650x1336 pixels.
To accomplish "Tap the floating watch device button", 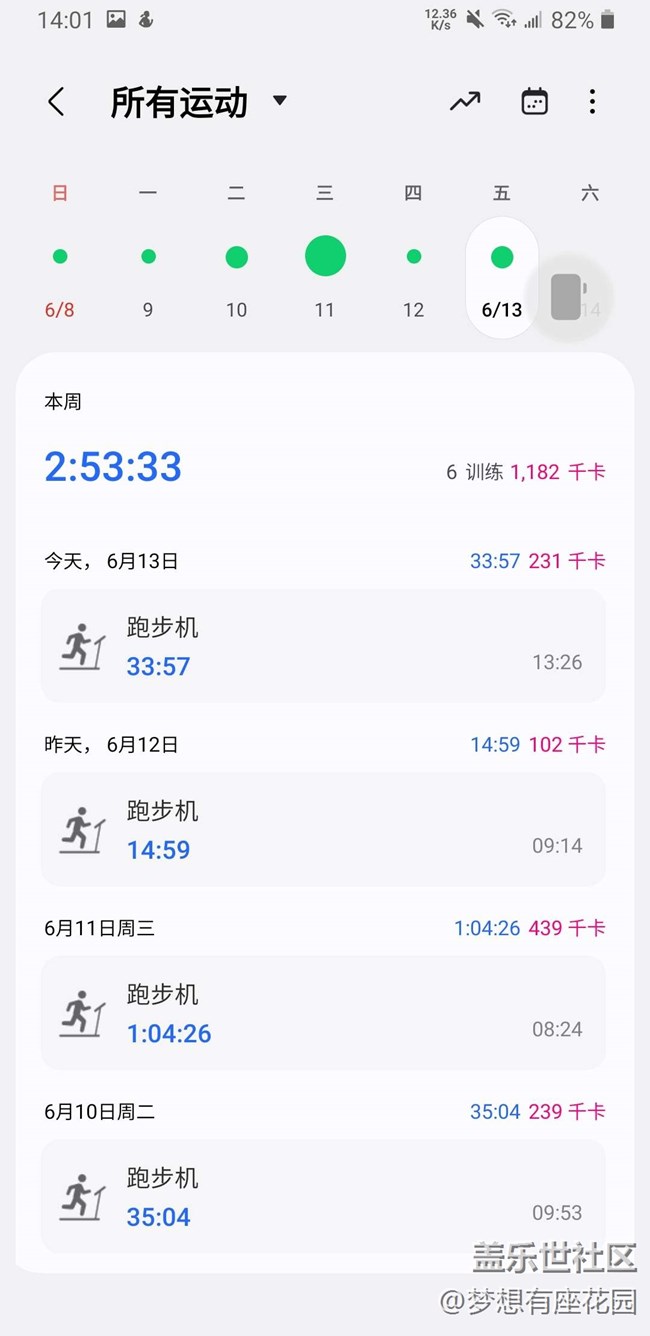I will (567, 297).
